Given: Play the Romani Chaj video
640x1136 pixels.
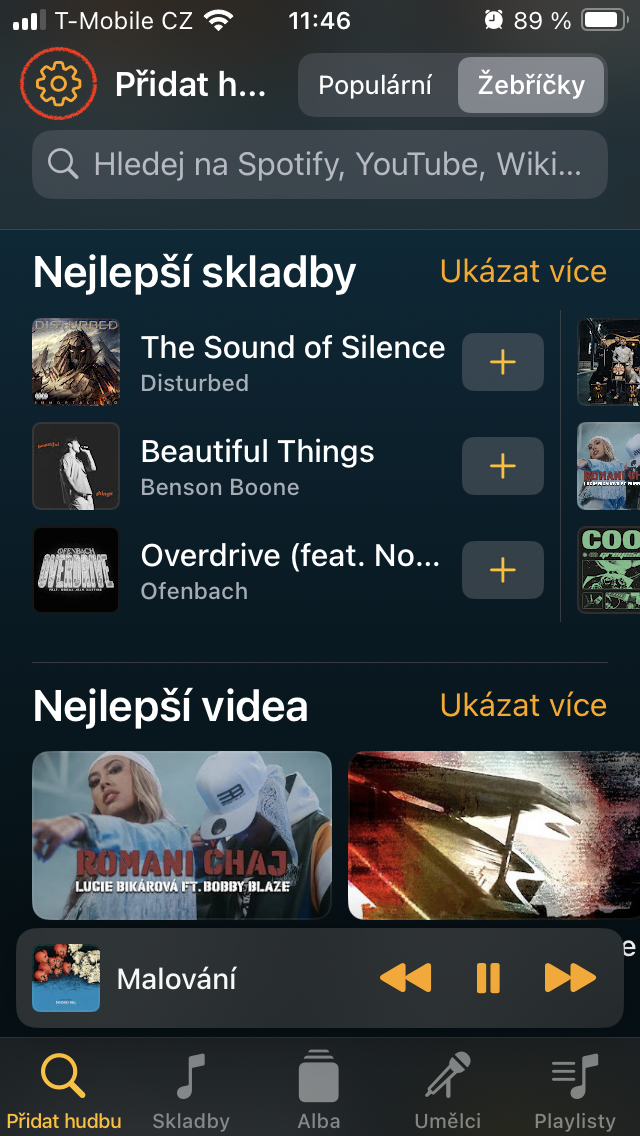Looking at the screenshot, I should point(182,835).
